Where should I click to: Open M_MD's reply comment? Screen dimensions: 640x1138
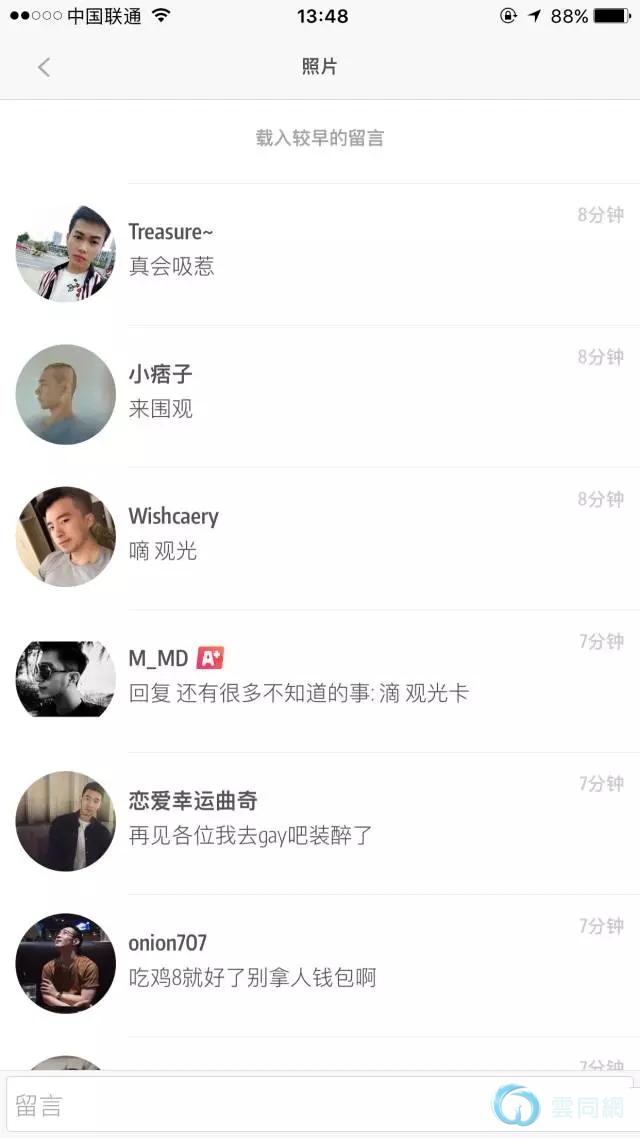320,681
